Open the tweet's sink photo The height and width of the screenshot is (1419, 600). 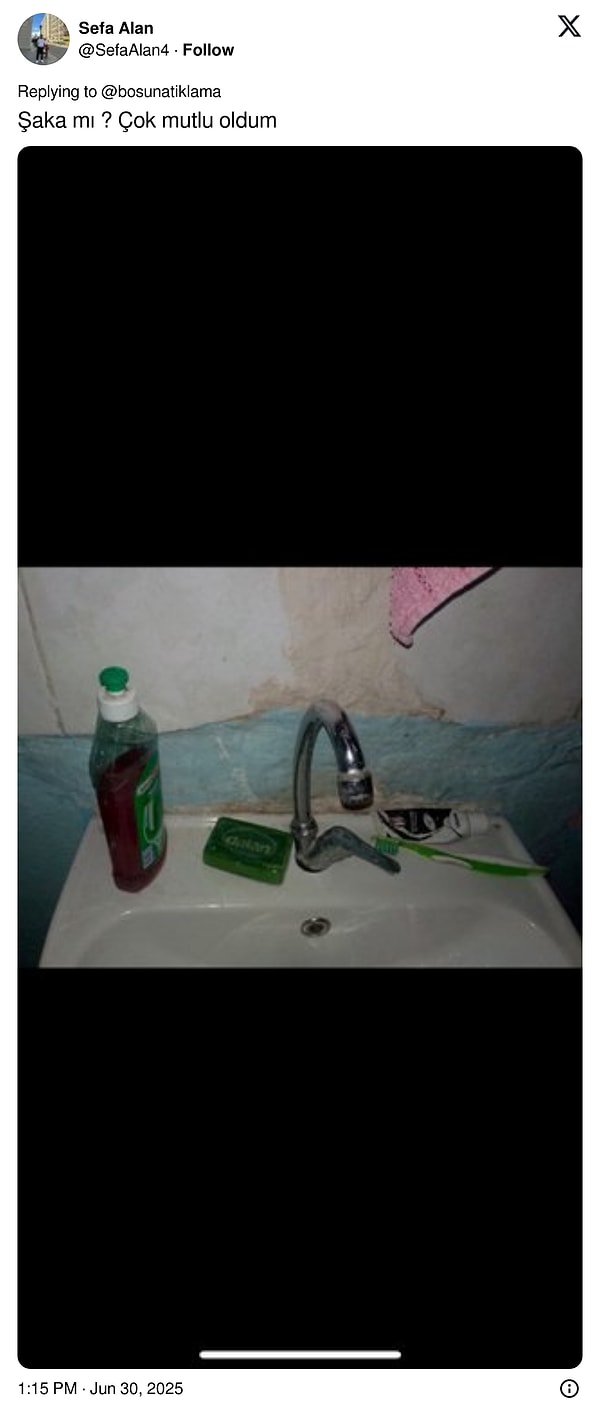(x=300, y=766)
